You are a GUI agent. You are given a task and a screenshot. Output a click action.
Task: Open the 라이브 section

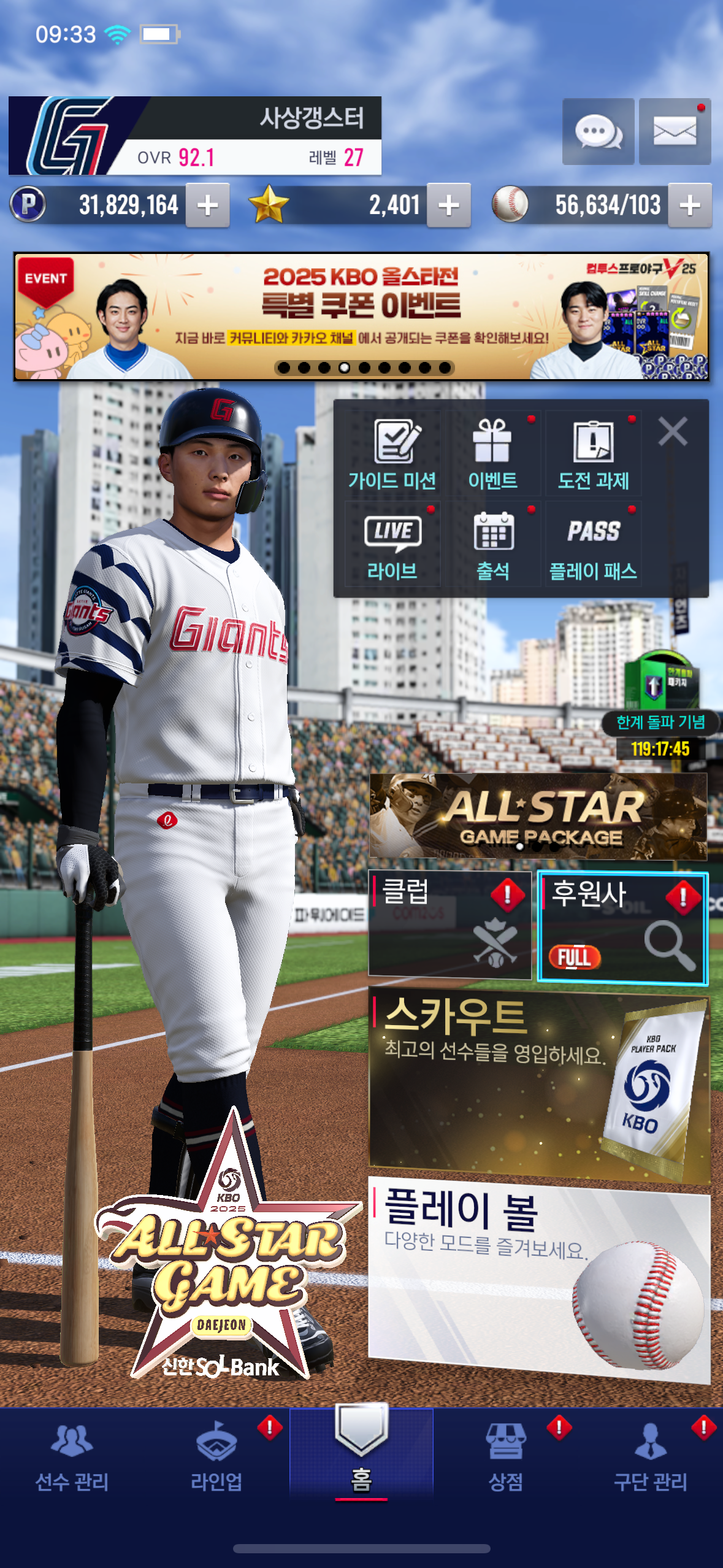392,544
